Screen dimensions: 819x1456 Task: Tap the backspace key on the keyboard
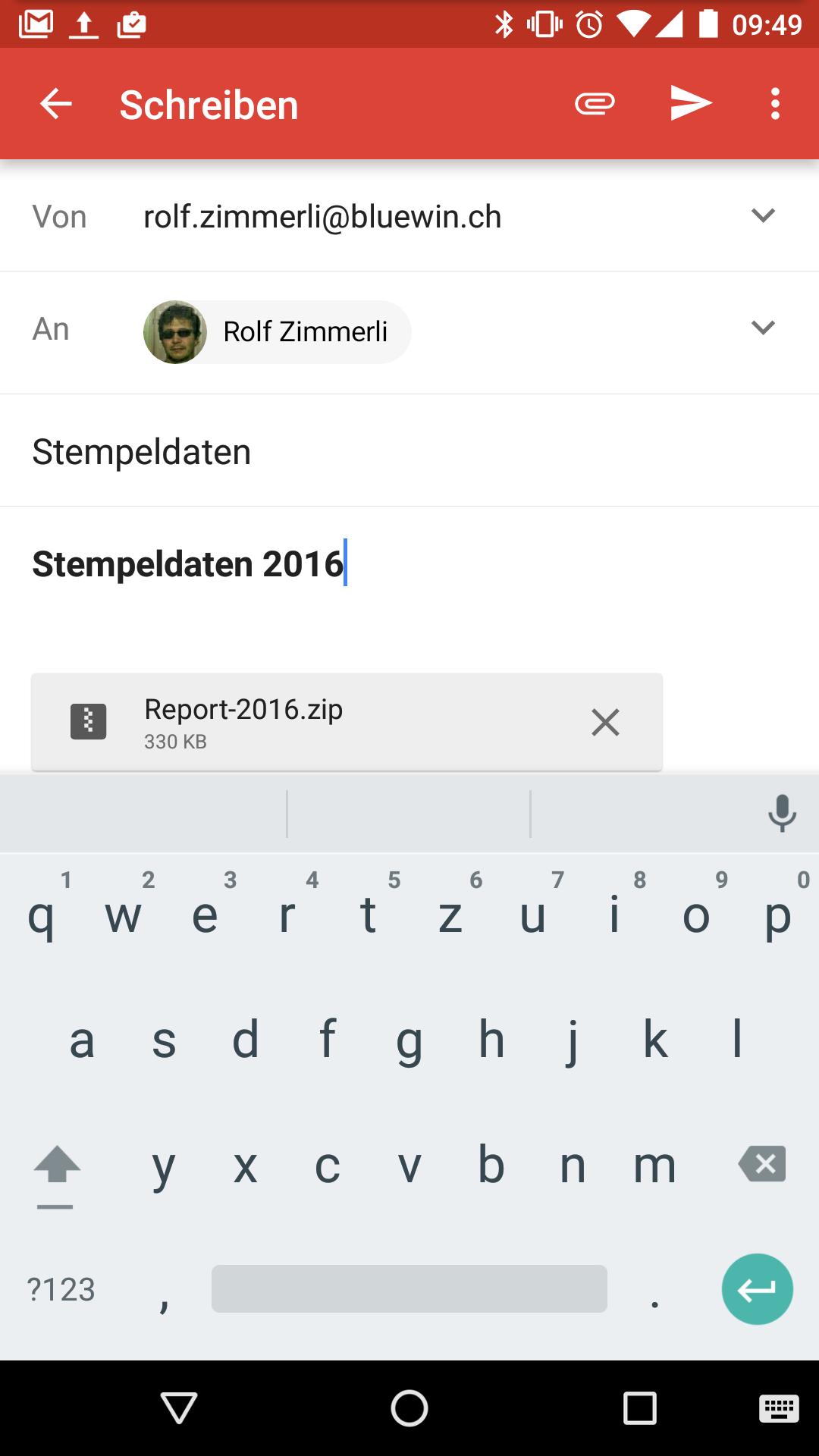(x=762, y=1164)
